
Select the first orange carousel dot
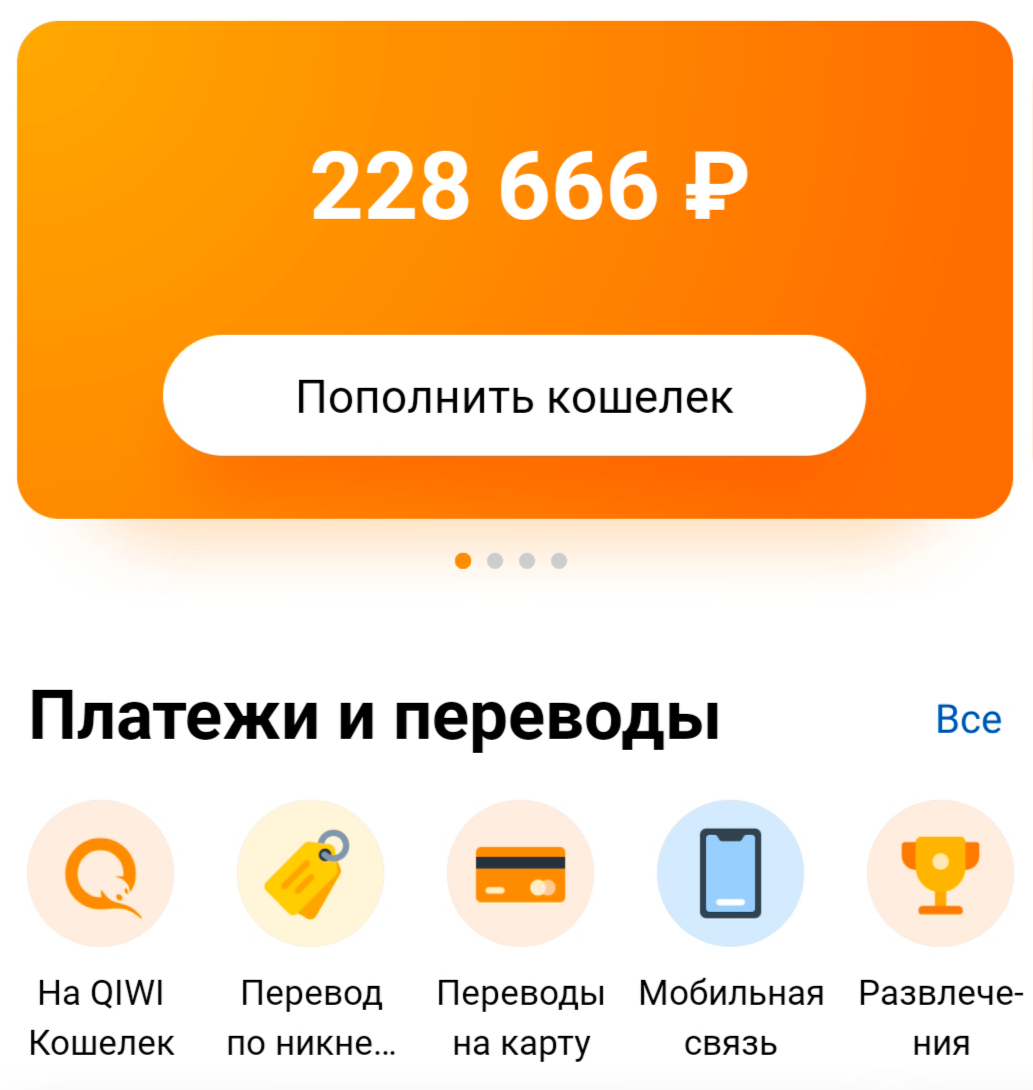463,561
